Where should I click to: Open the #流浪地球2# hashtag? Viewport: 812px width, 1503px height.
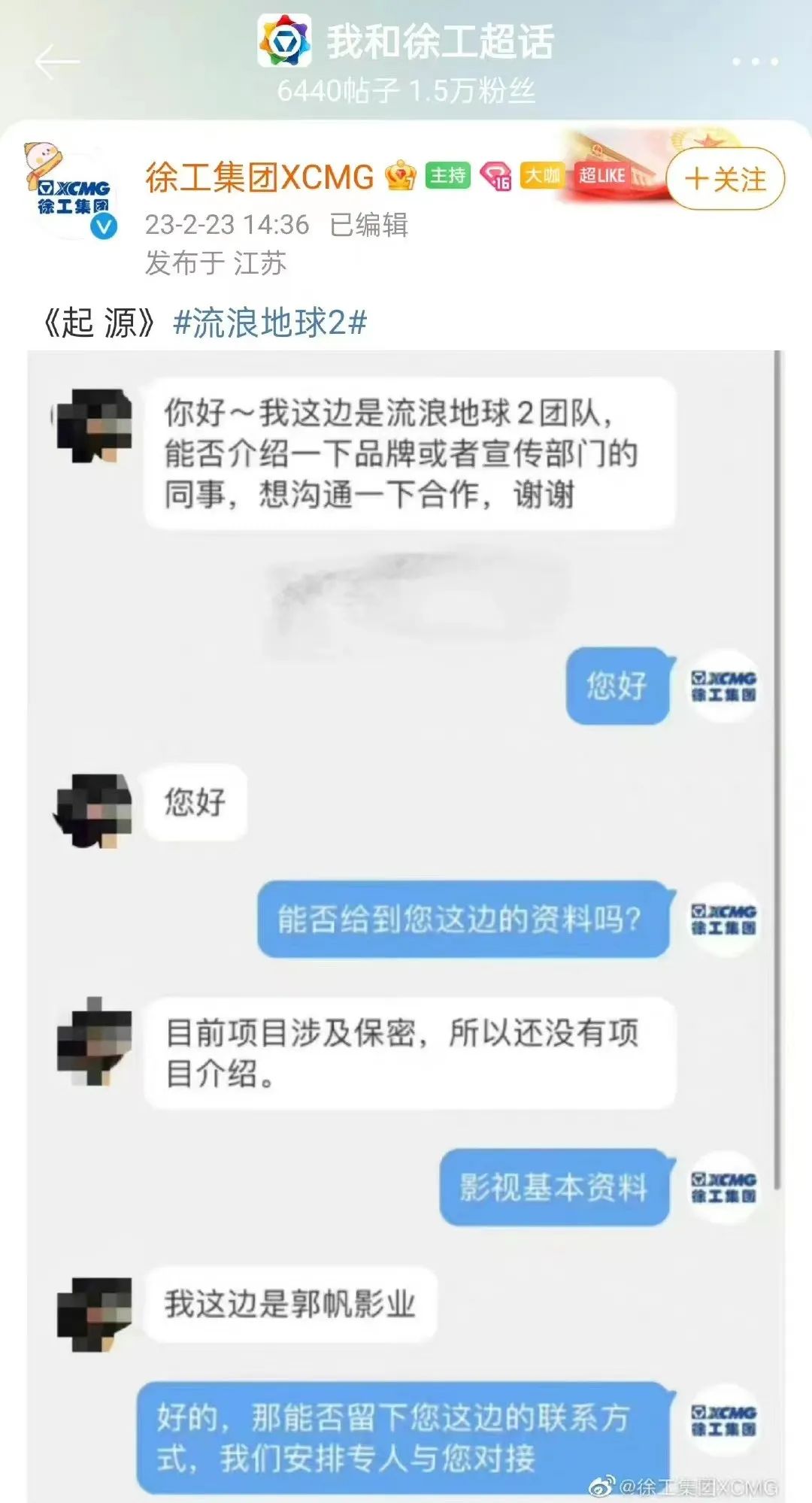point(269,323)
